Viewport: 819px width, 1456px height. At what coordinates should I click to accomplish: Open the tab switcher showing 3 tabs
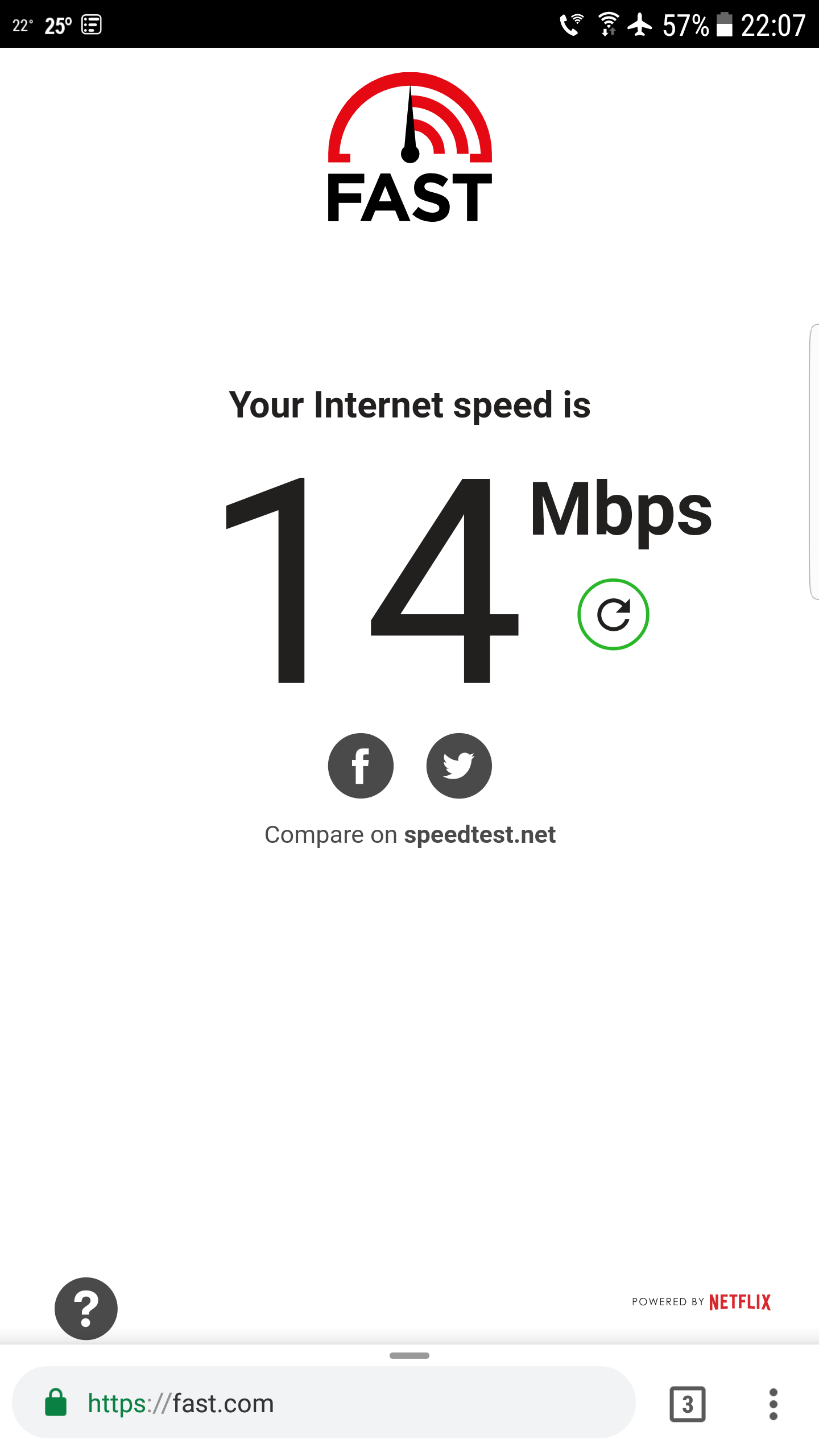pos(687,1404)
